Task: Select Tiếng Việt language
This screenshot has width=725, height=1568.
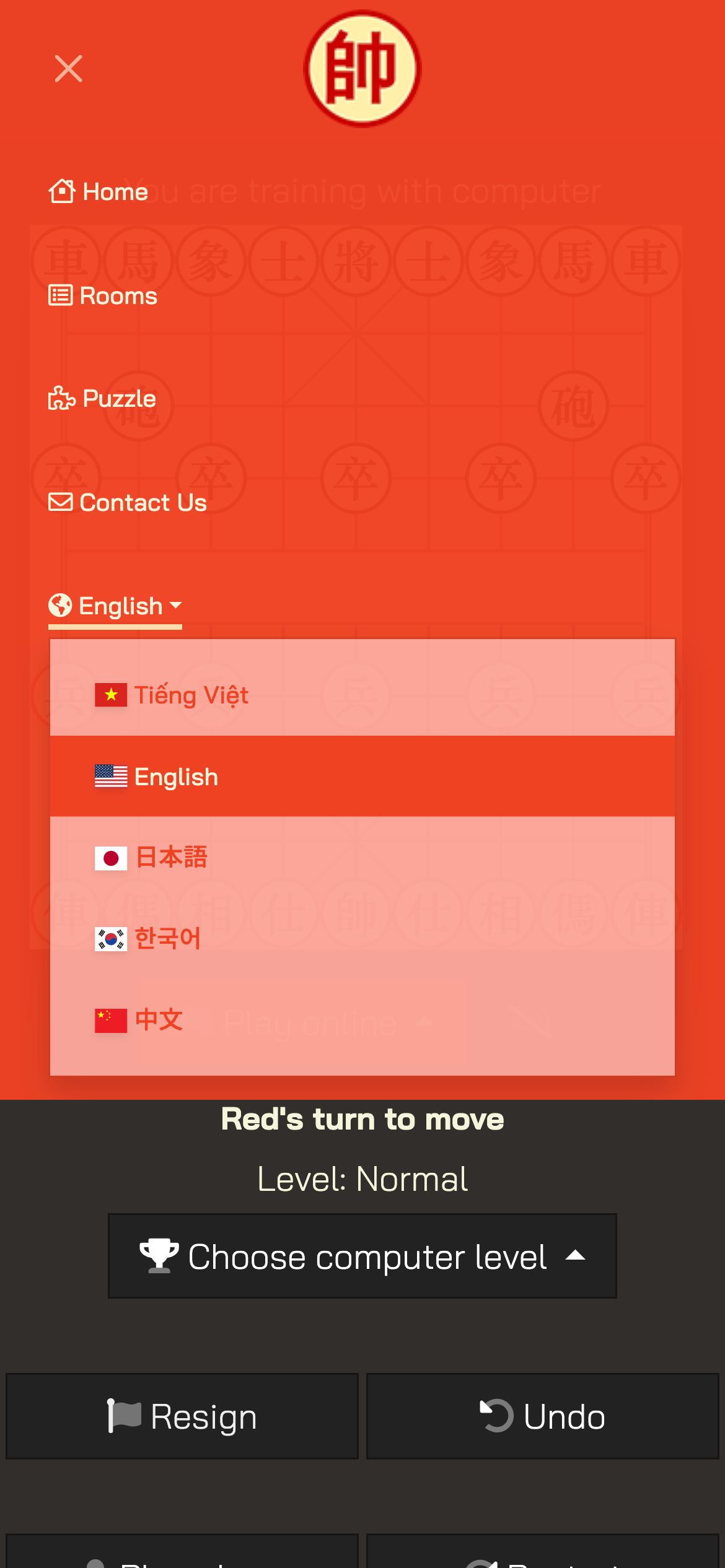Action: pyautogui.click(x=362, y=695)
